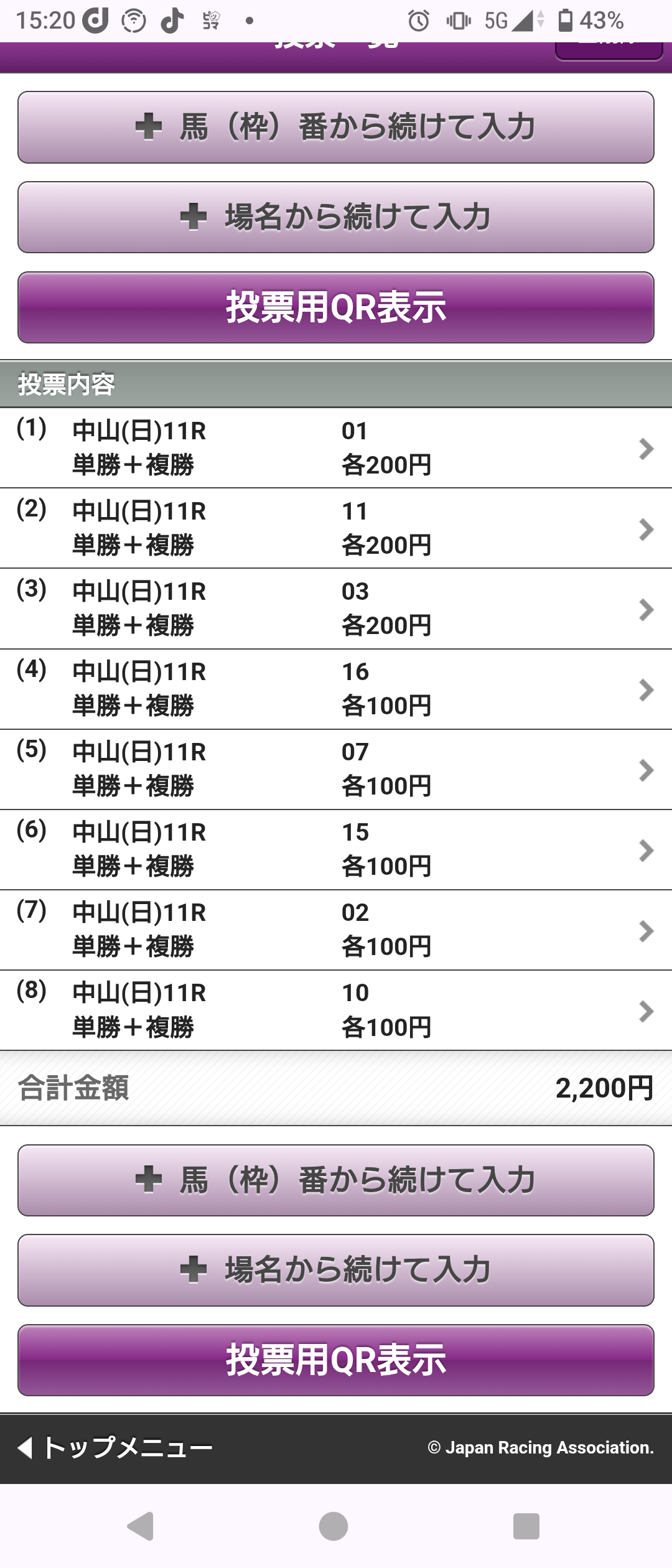This screenshot has width=672, height=1568.
Task: Tap the bottom 馬（枠）番から続けて入力 button
Action: click(336, 1180)
